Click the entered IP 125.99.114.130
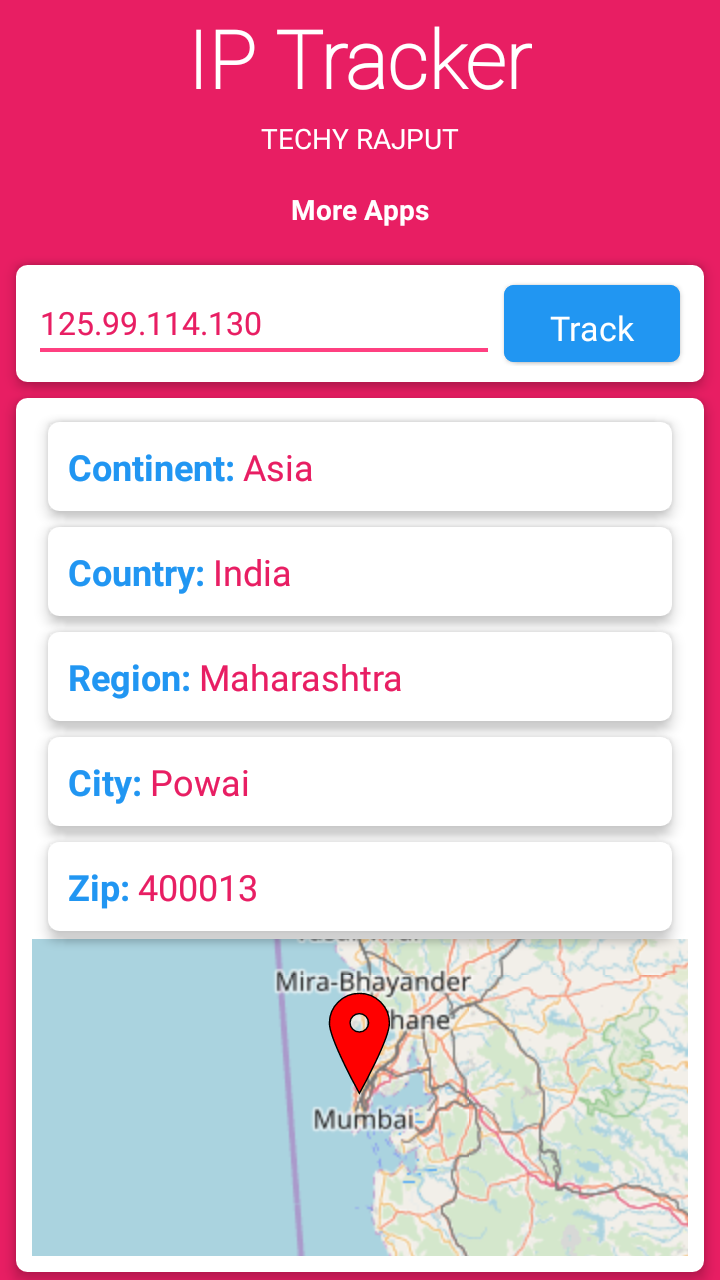This screenshot has height=1280, width=720. (x=150, y=324)
